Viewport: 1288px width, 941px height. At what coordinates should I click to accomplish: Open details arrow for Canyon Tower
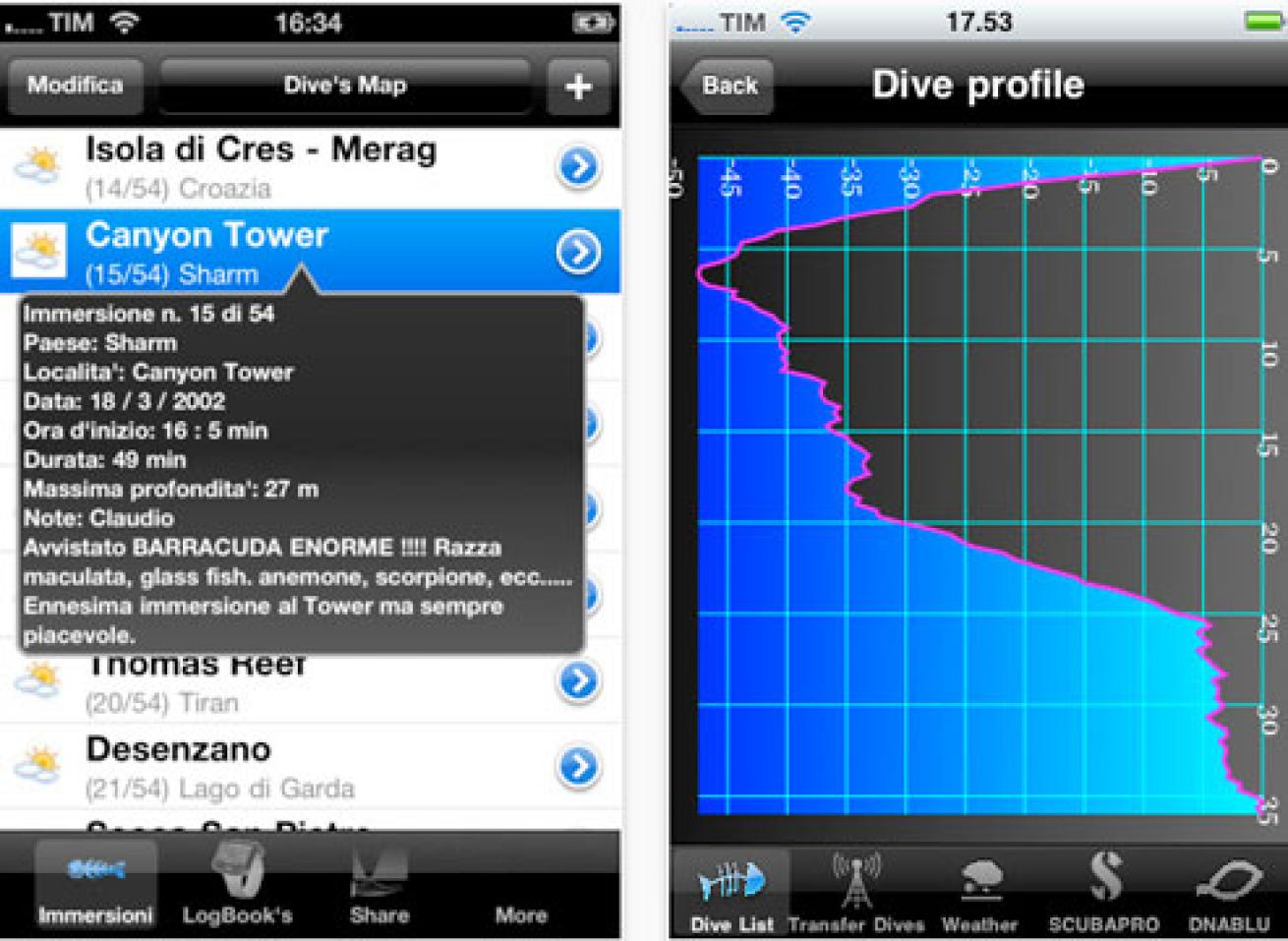(x=578, y=253)
